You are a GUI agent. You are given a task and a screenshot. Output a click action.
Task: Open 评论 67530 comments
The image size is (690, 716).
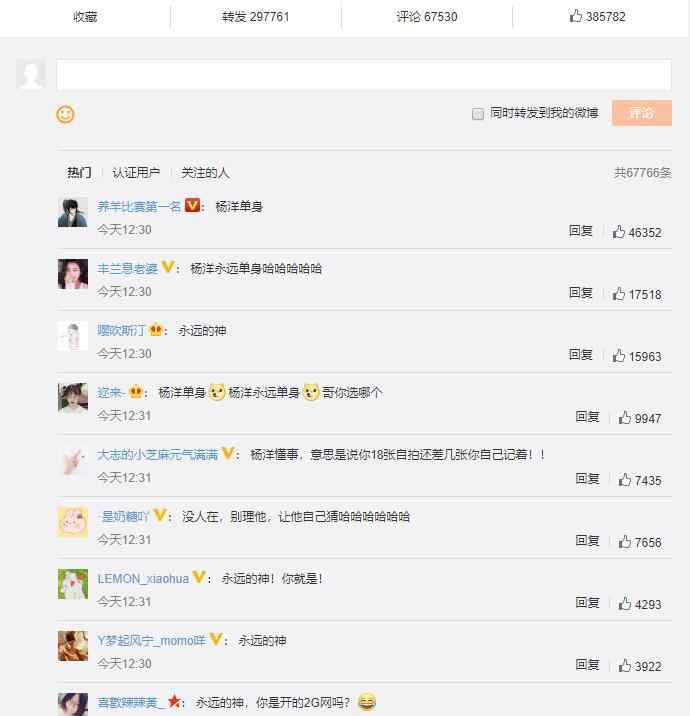pos(426,17)
